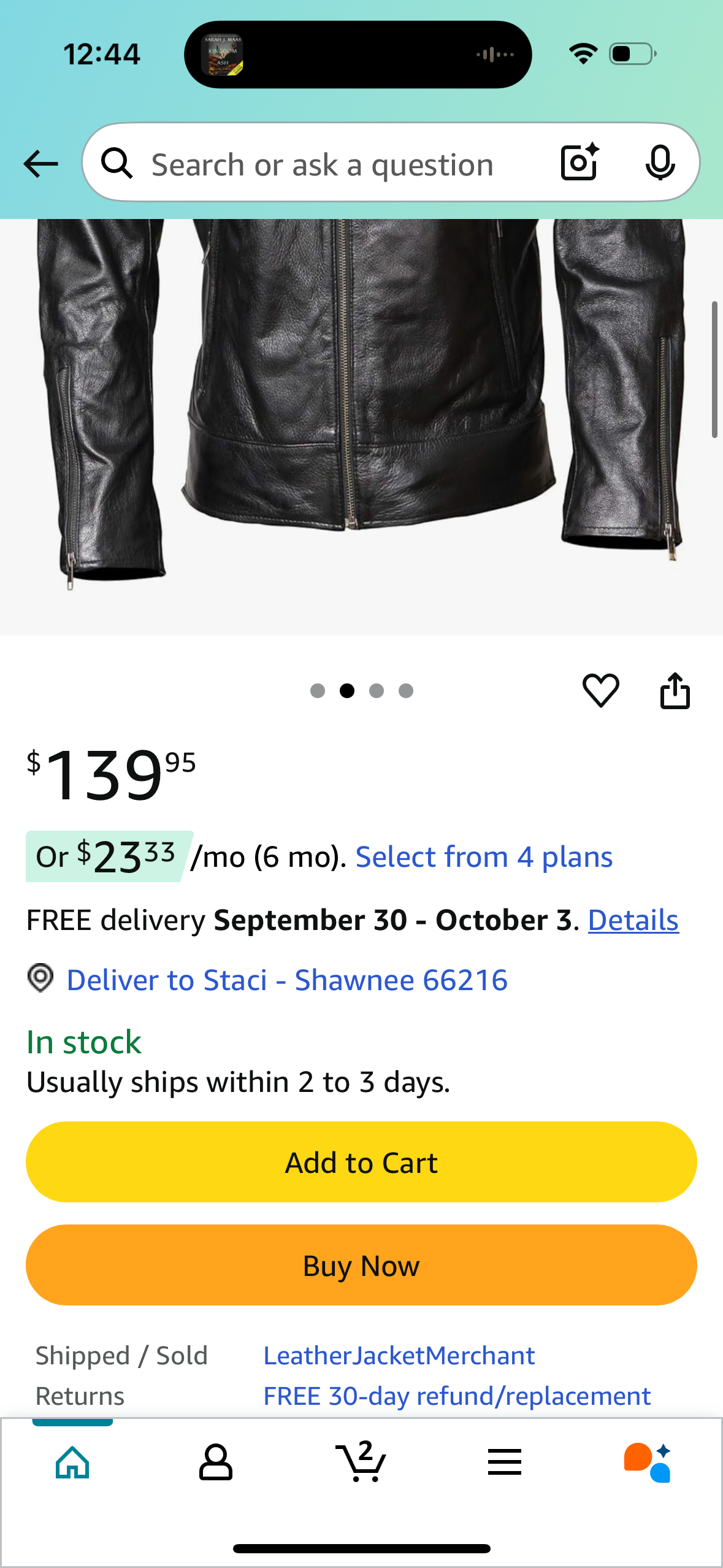Viewport: 723px width, 1568px height.
Task: Select from 4 payment plans
Action: click(484, 857)
